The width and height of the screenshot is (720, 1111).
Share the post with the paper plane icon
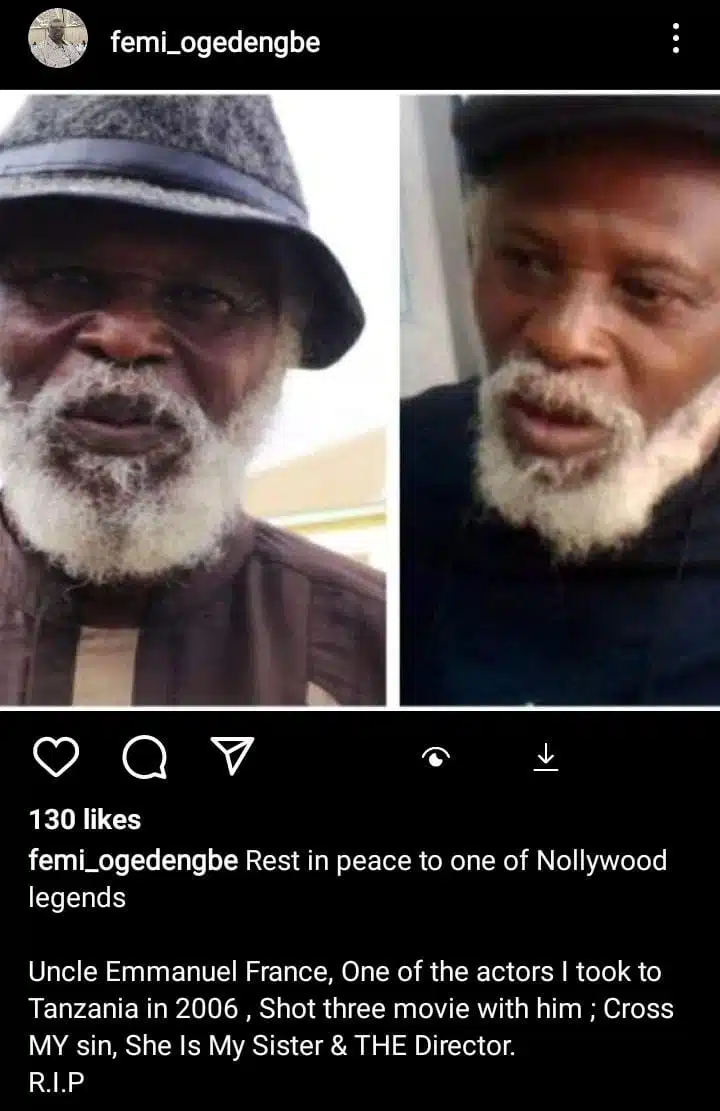(x=233, y=758)
